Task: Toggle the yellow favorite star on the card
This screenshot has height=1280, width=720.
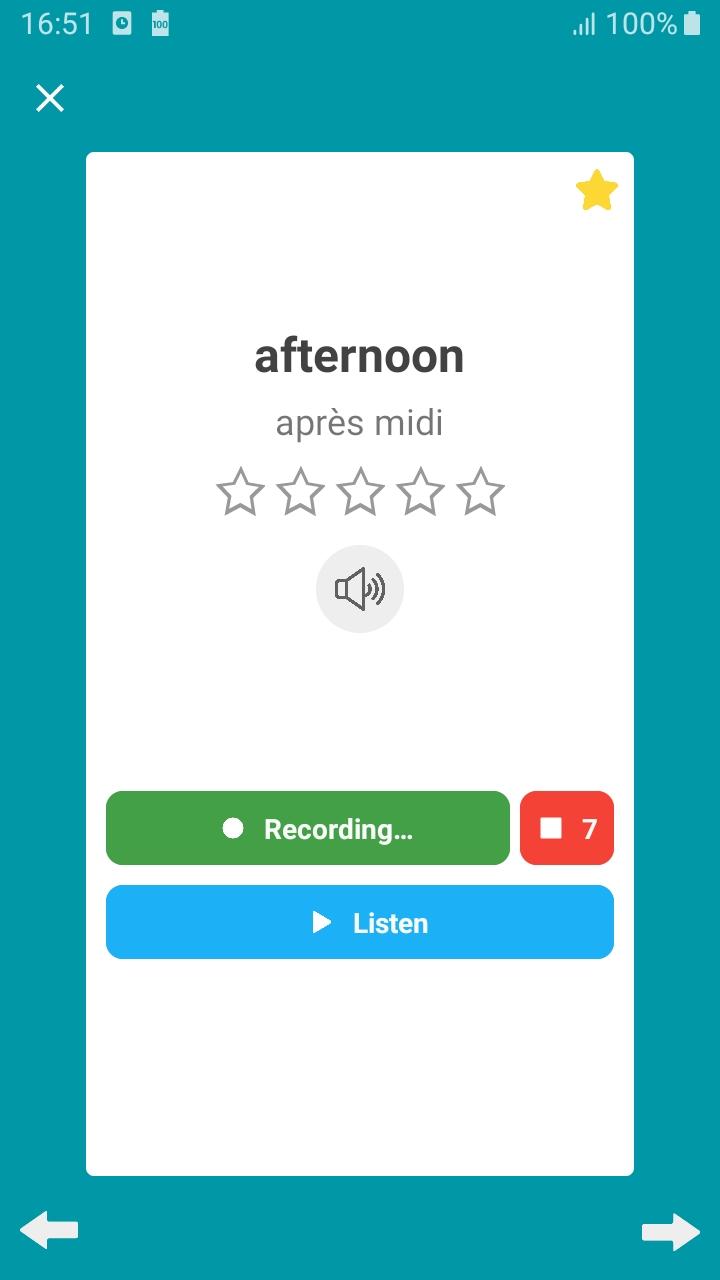Action: (597, 190)
